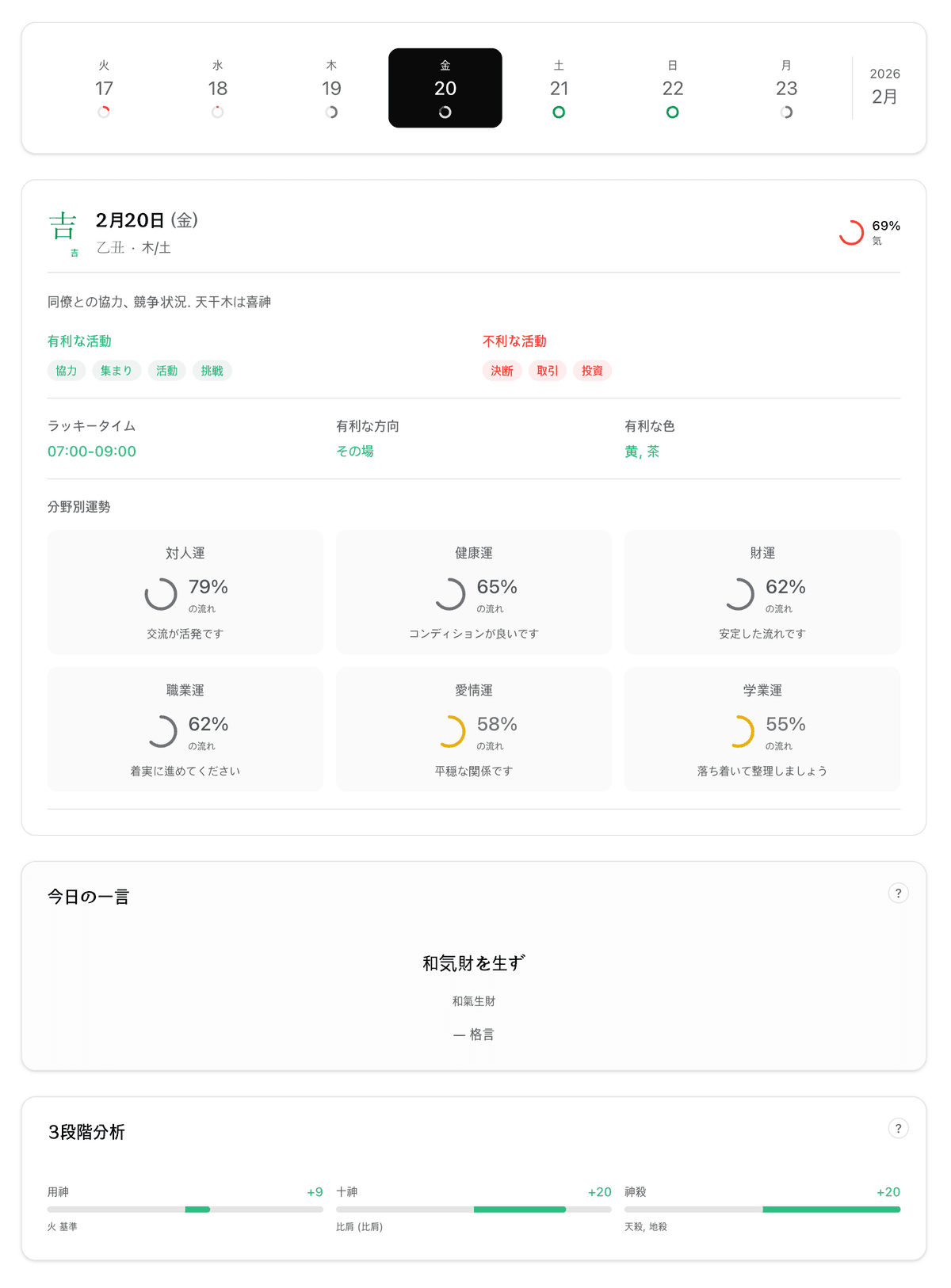This screenshot has height=1288, width=951.
Task: Open help icon for 3段階分析
Action: 898,1129
